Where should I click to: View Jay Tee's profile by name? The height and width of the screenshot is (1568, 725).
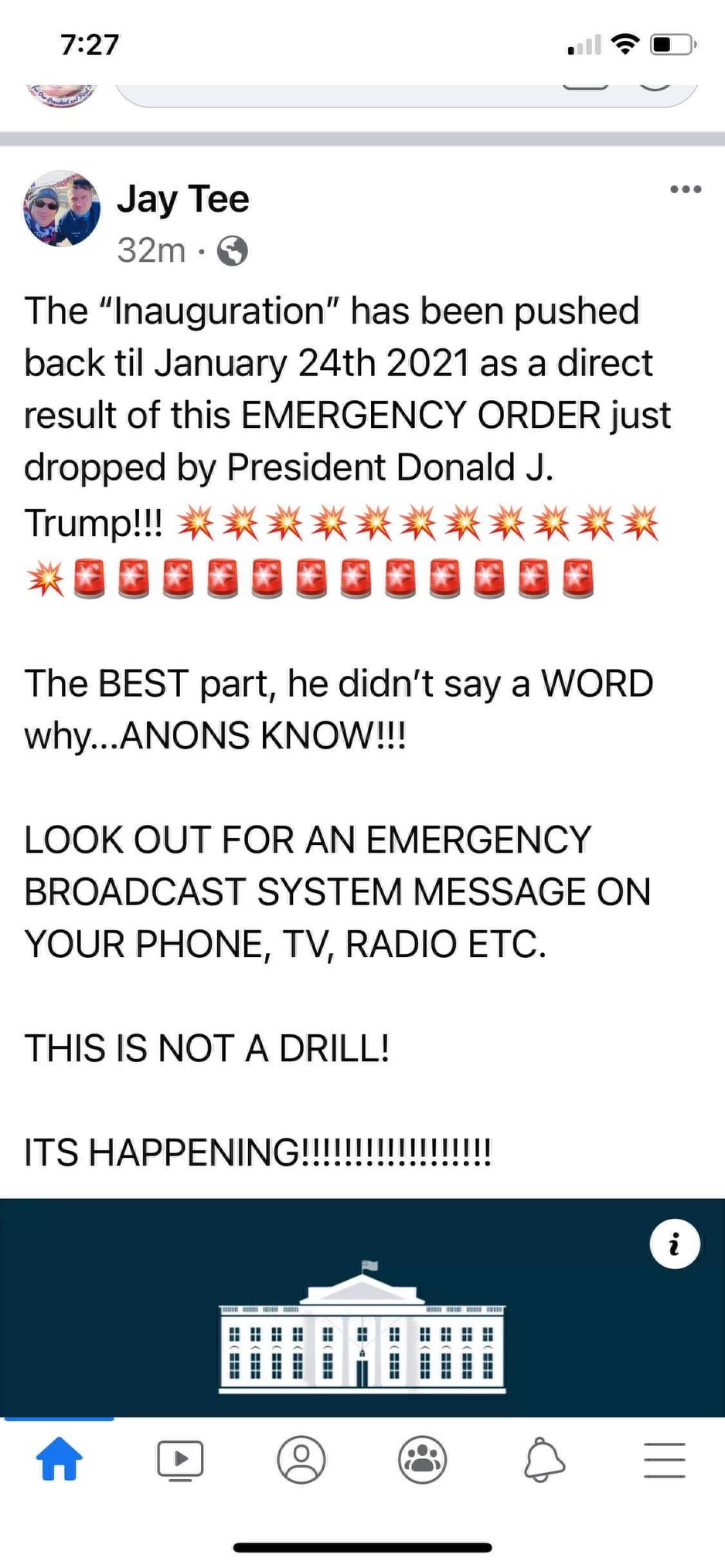click(183, 199)
